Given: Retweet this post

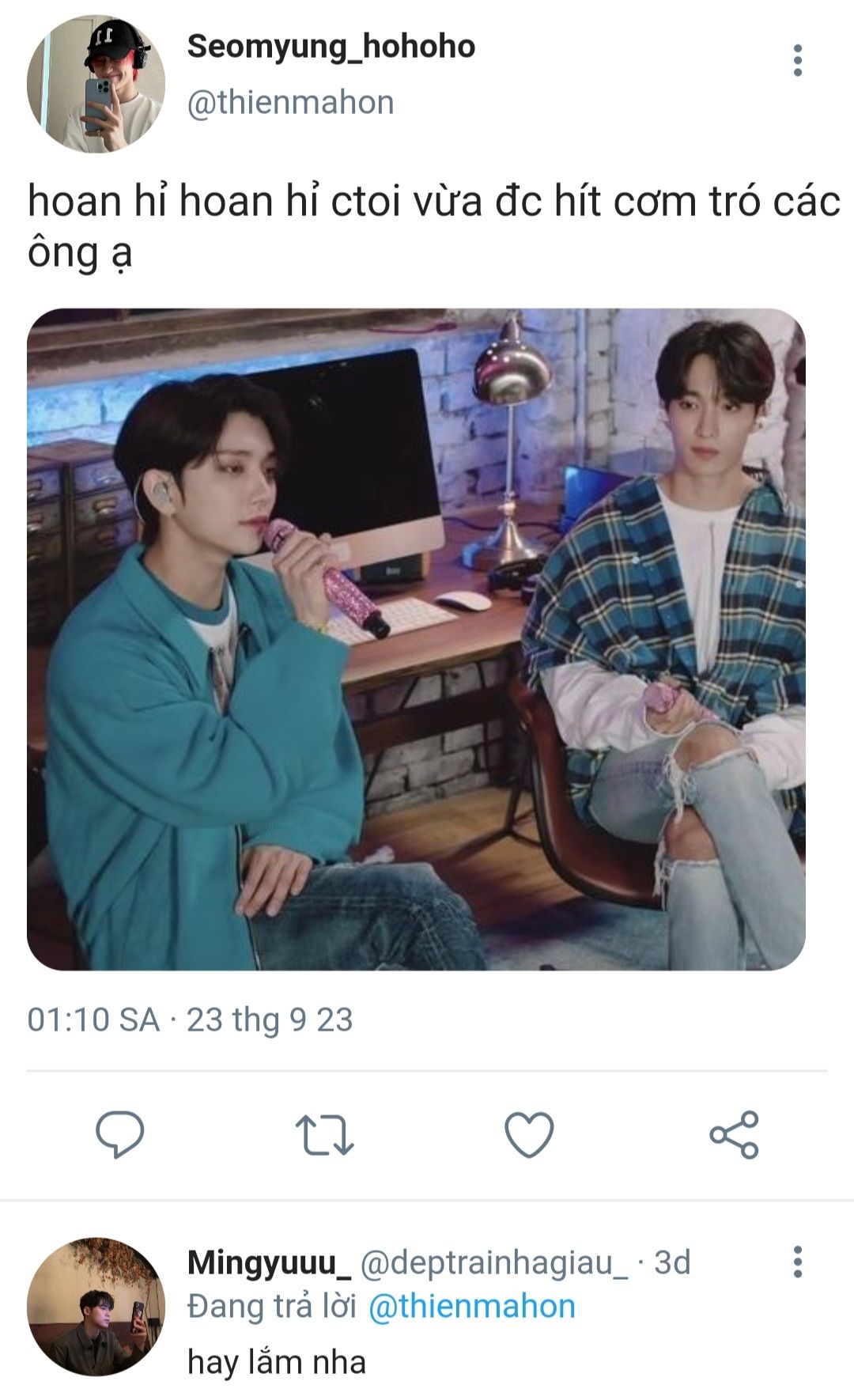Looking at the screenshot, I should 324,1134.
